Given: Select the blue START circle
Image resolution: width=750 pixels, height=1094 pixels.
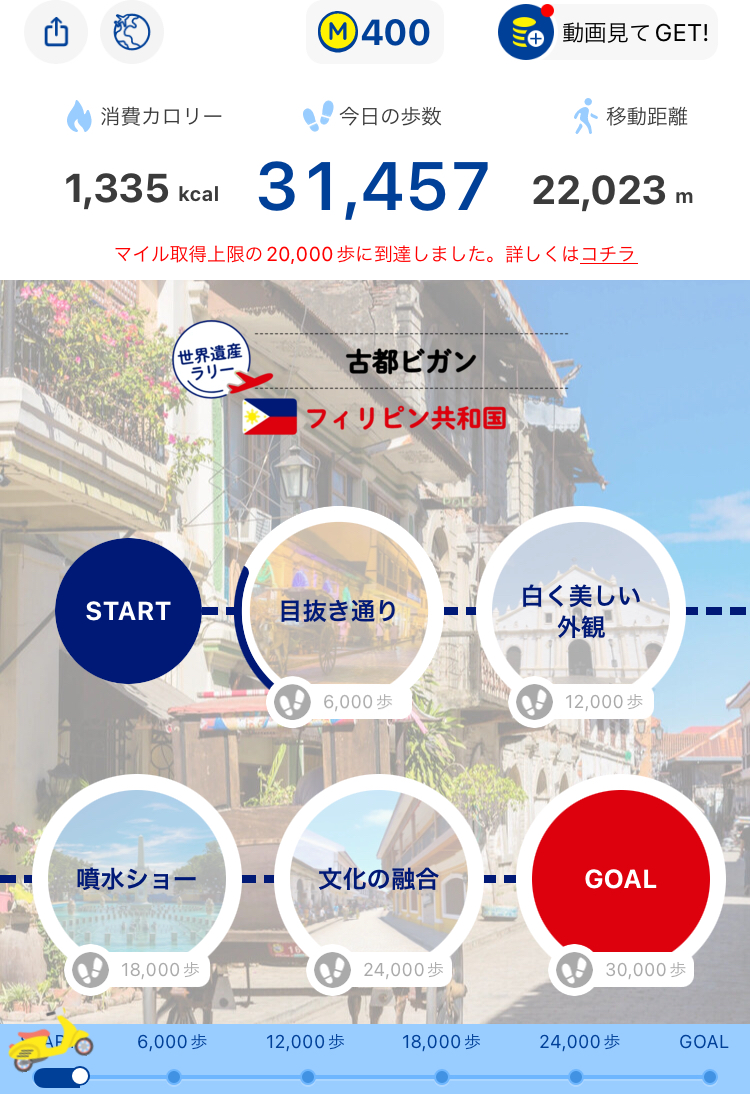Looking at the screenshot, I should tap(128, 610).
